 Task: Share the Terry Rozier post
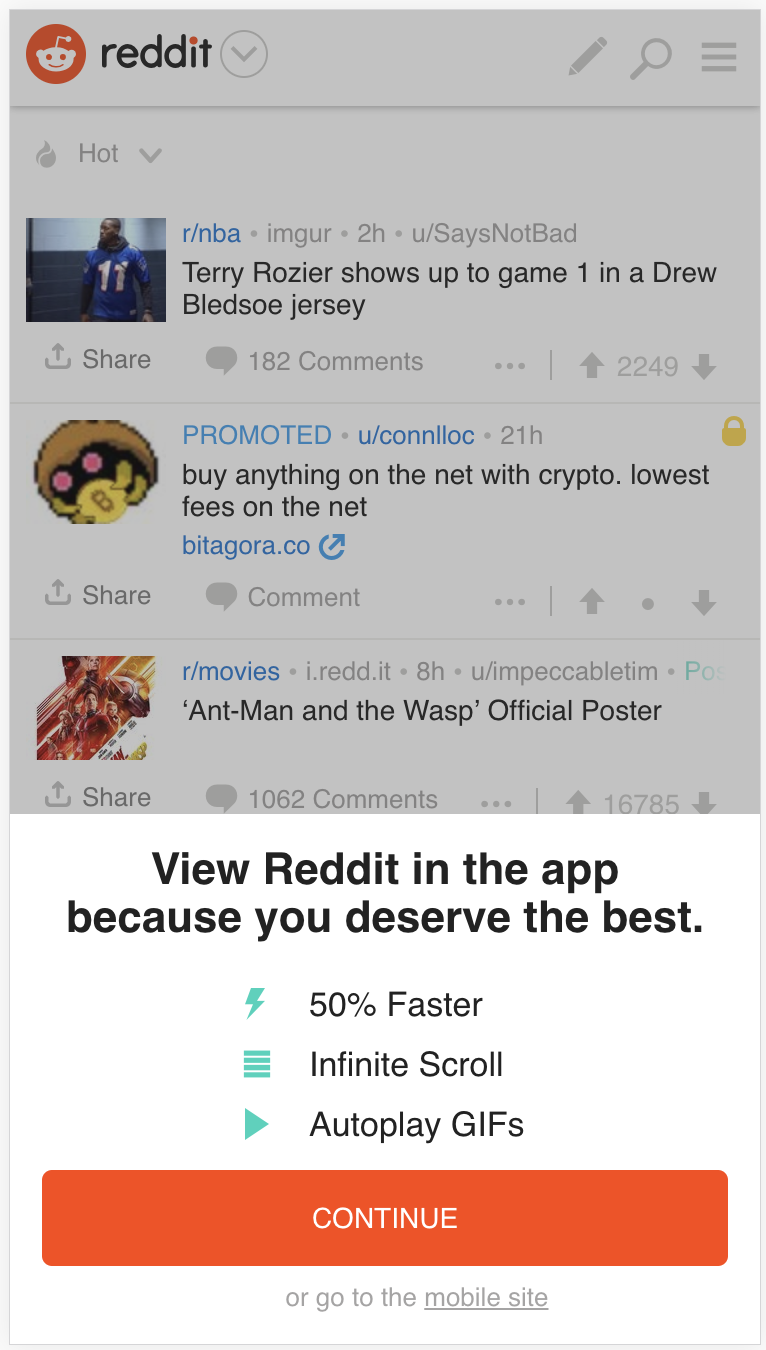[x=98, y=359]
